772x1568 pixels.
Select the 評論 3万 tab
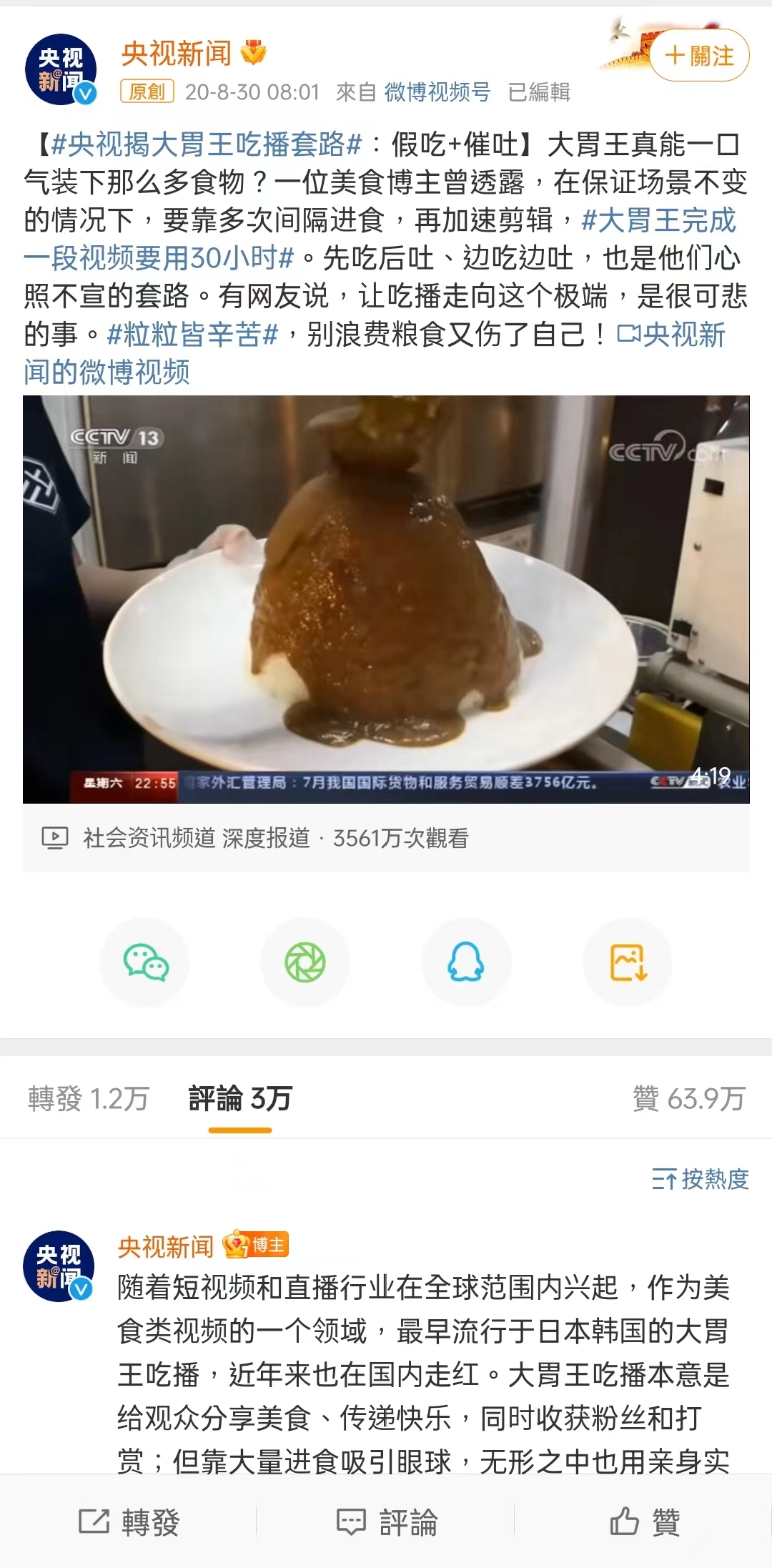click(x=240, y=1099)
